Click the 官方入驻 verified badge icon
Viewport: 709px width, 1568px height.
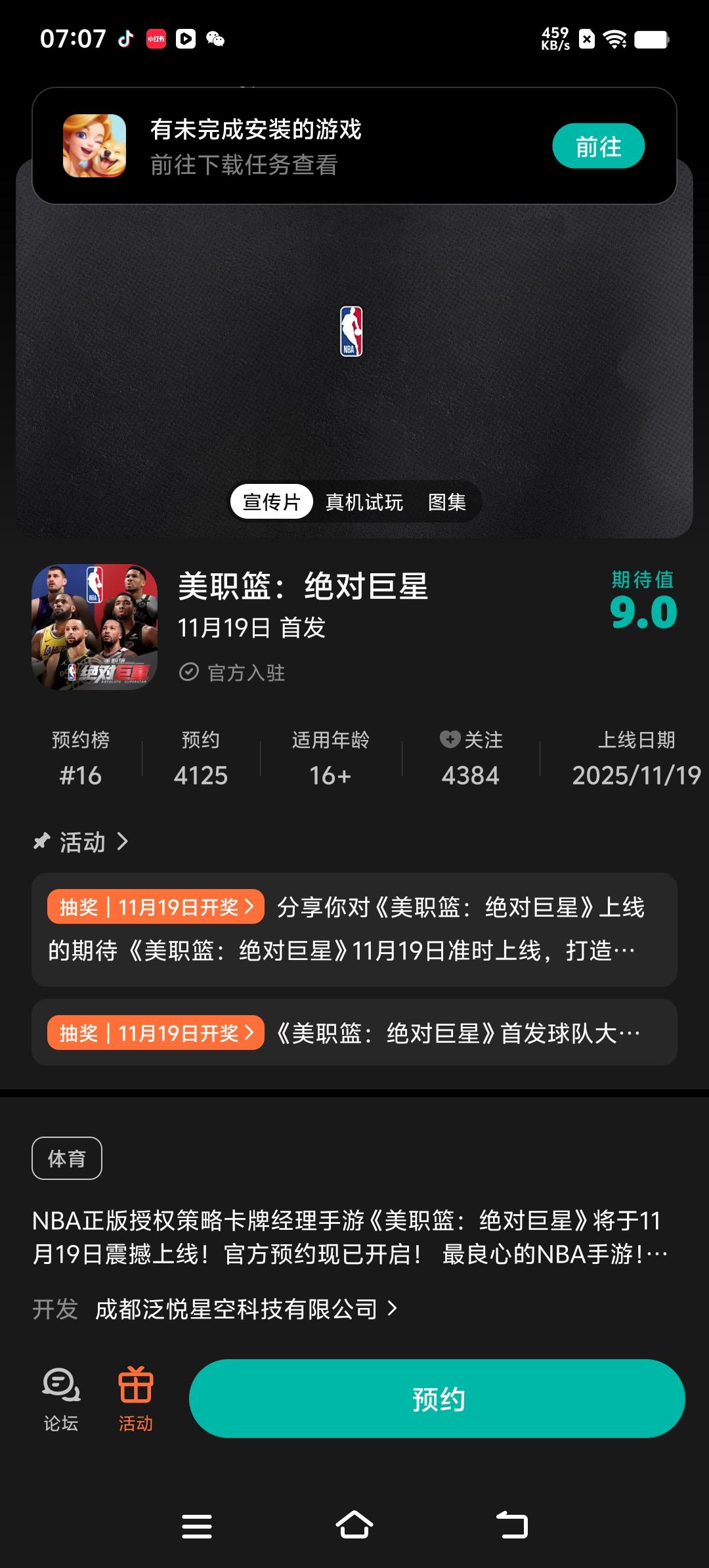(189, 671)
